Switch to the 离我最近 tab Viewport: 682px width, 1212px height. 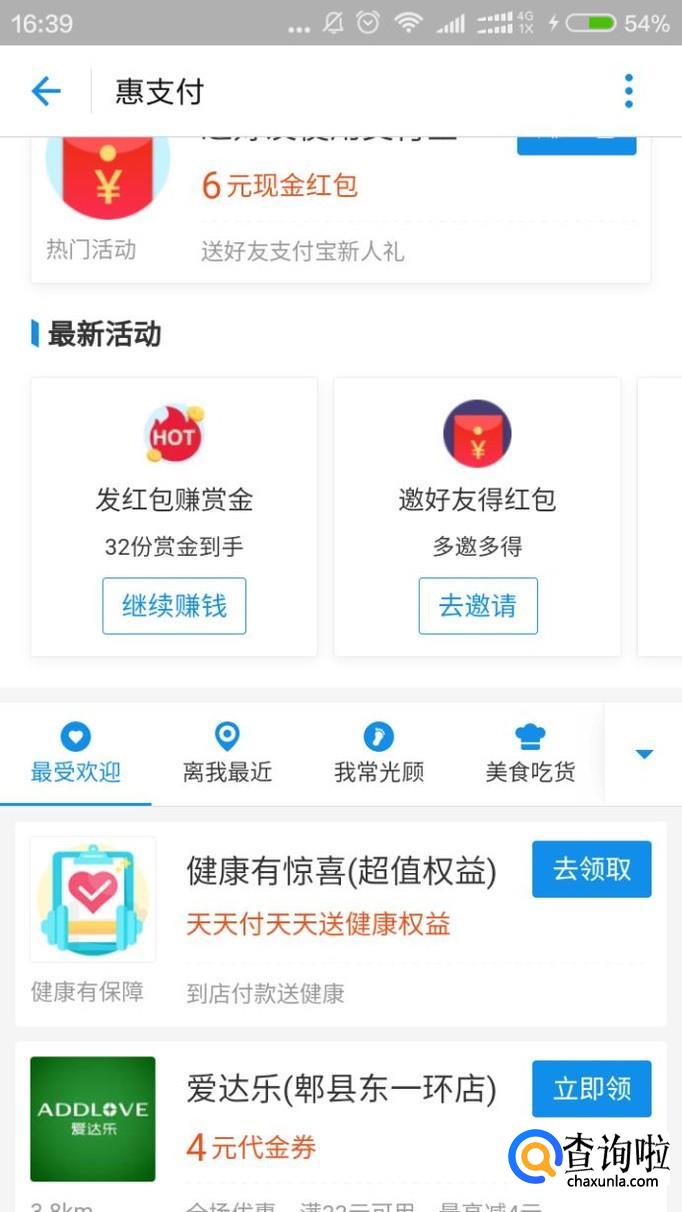point(227,755)
